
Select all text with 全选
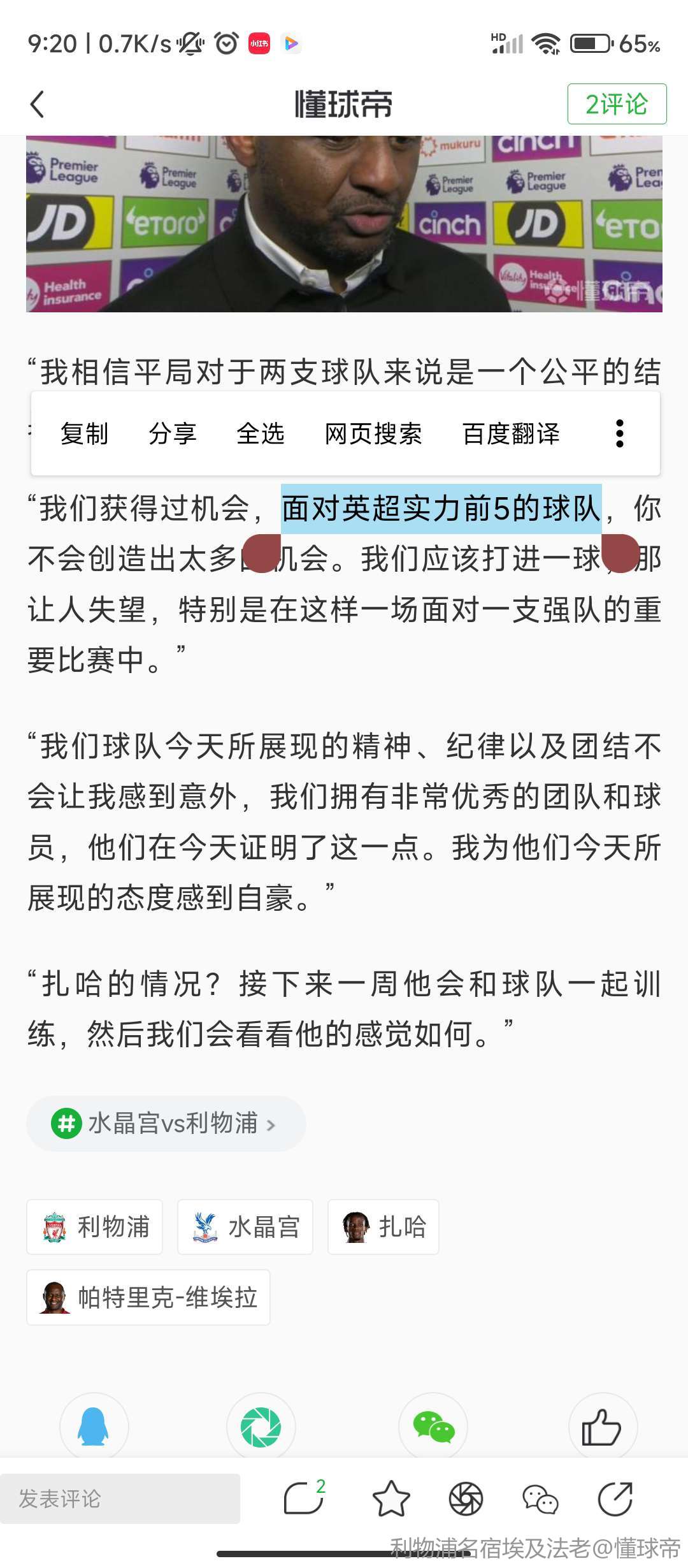click(x=260, y=434)
